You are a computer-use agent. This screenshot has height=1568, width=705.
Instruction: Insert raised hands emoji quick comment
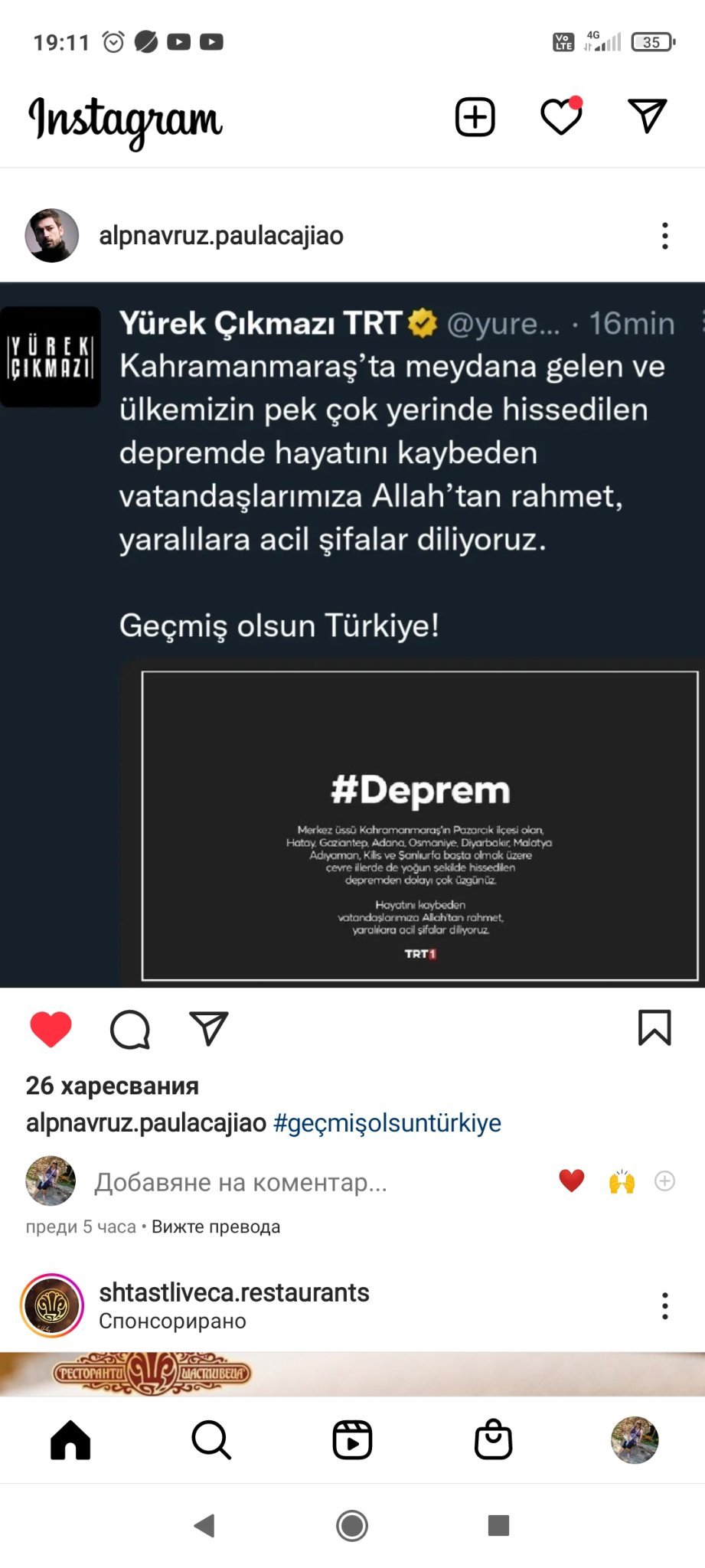point(622,1181)
